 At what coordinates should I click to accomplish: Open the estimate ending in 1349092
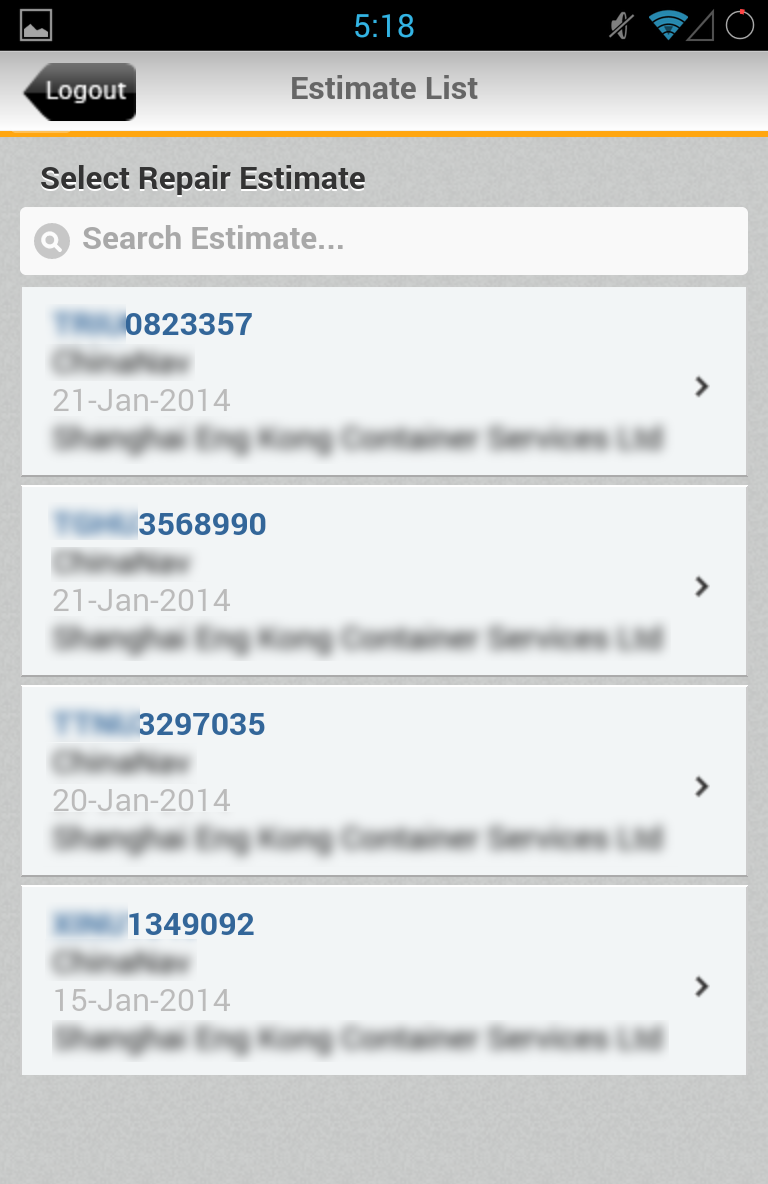[x=384, y=981]
